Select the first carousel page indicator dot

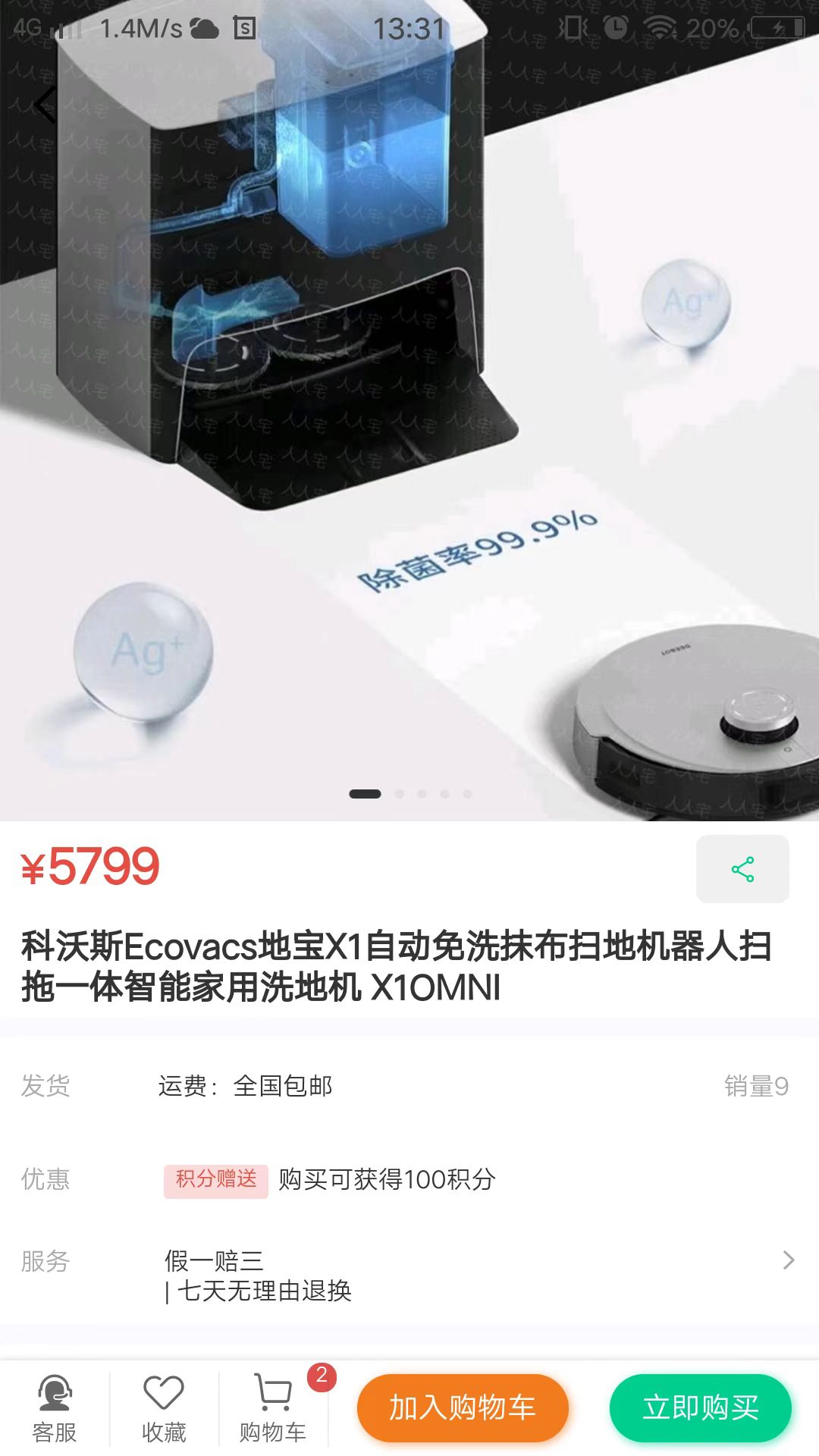366,792
